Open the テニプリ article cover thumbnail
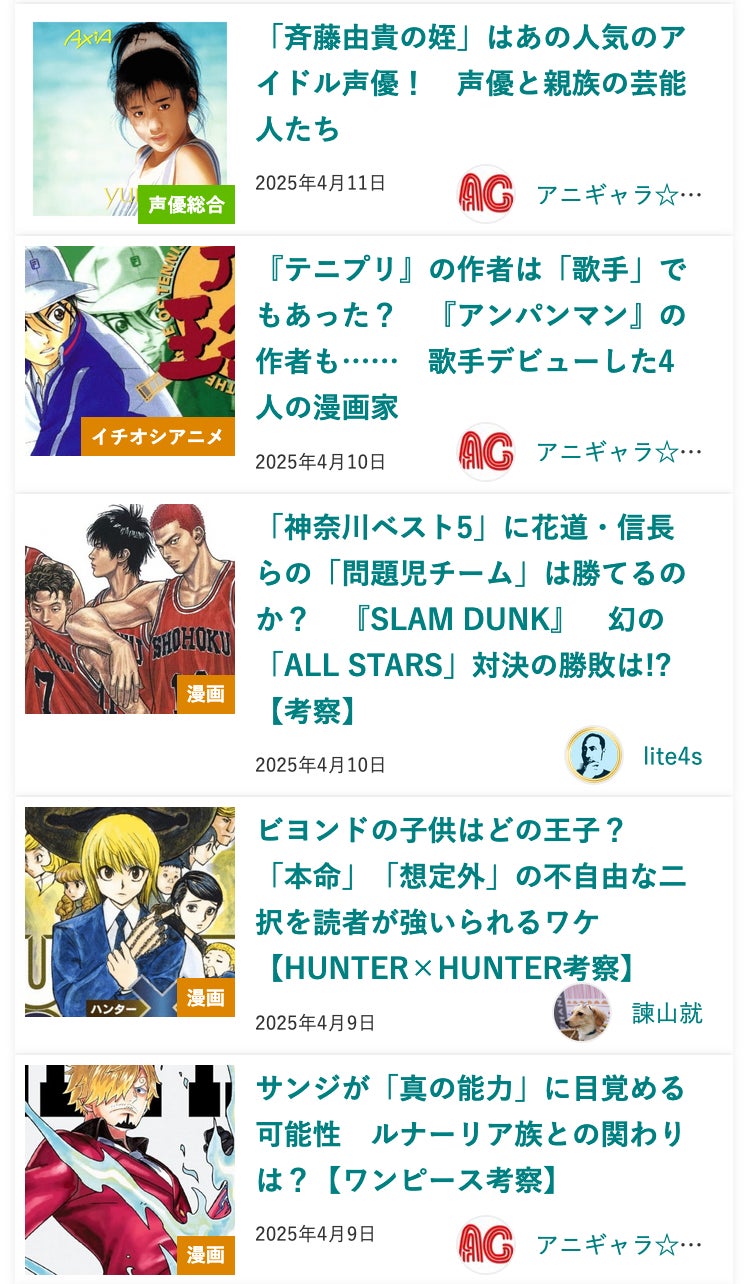The image size is (744, 1284). (x=130, y=330)
